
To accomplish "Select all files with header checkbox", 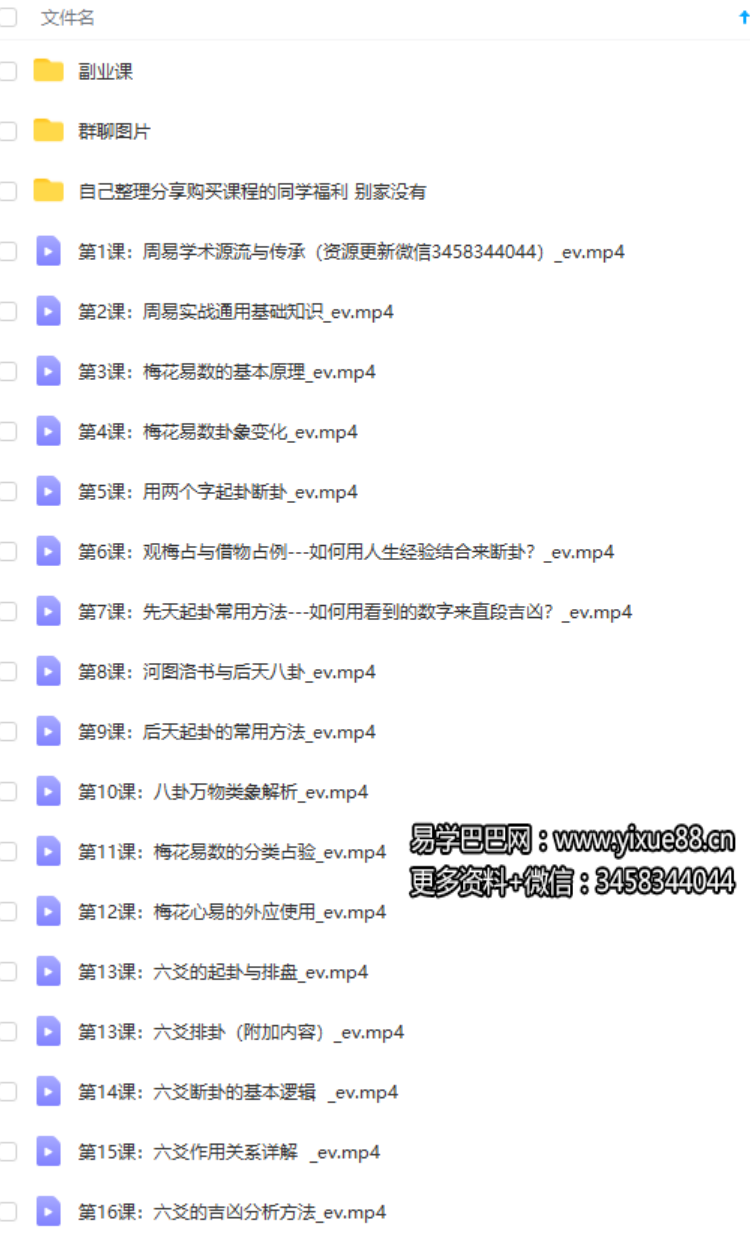I will click(8, 17).
